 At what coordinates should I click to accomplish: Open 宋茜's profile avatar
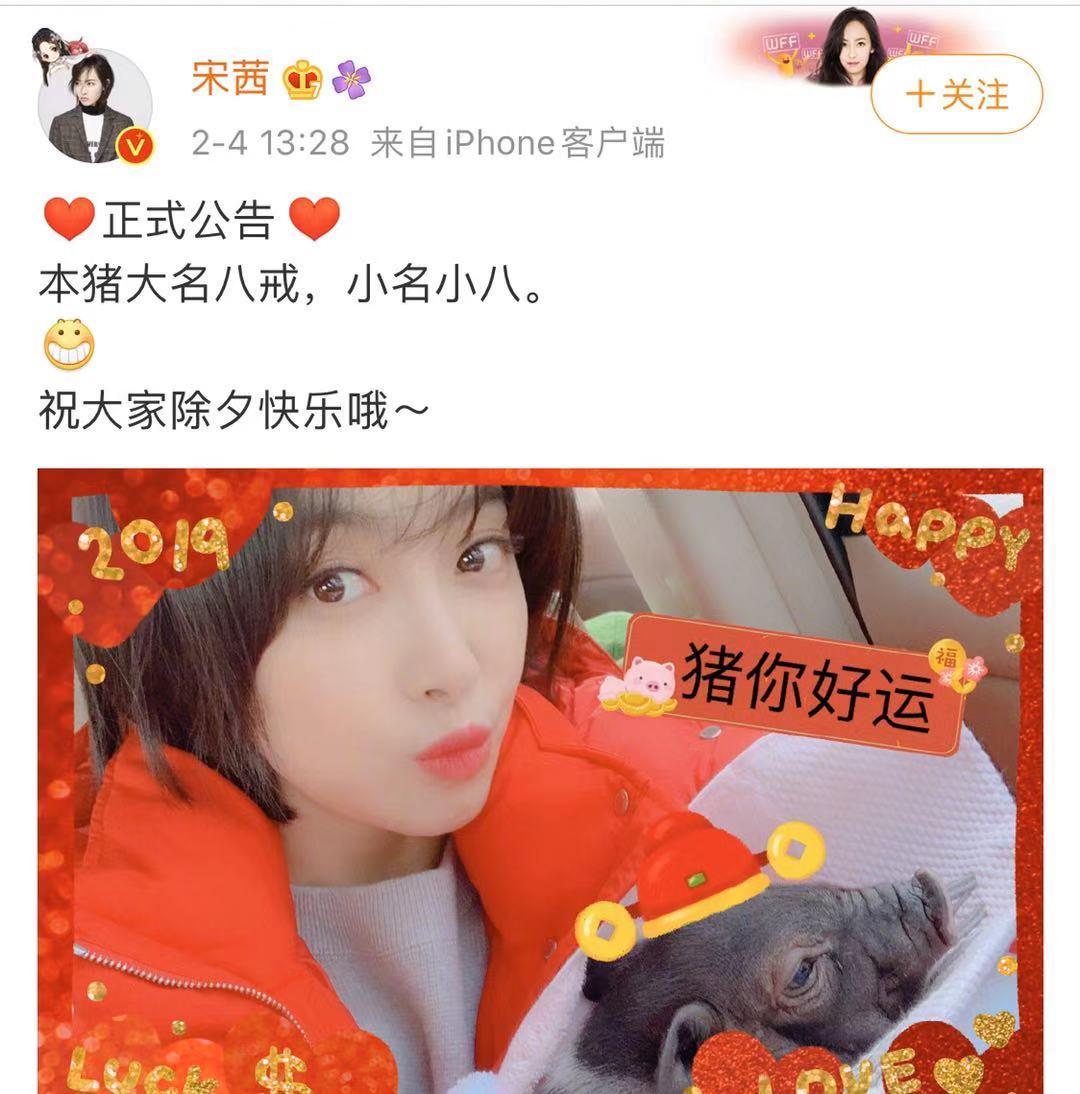pos(94,104)
